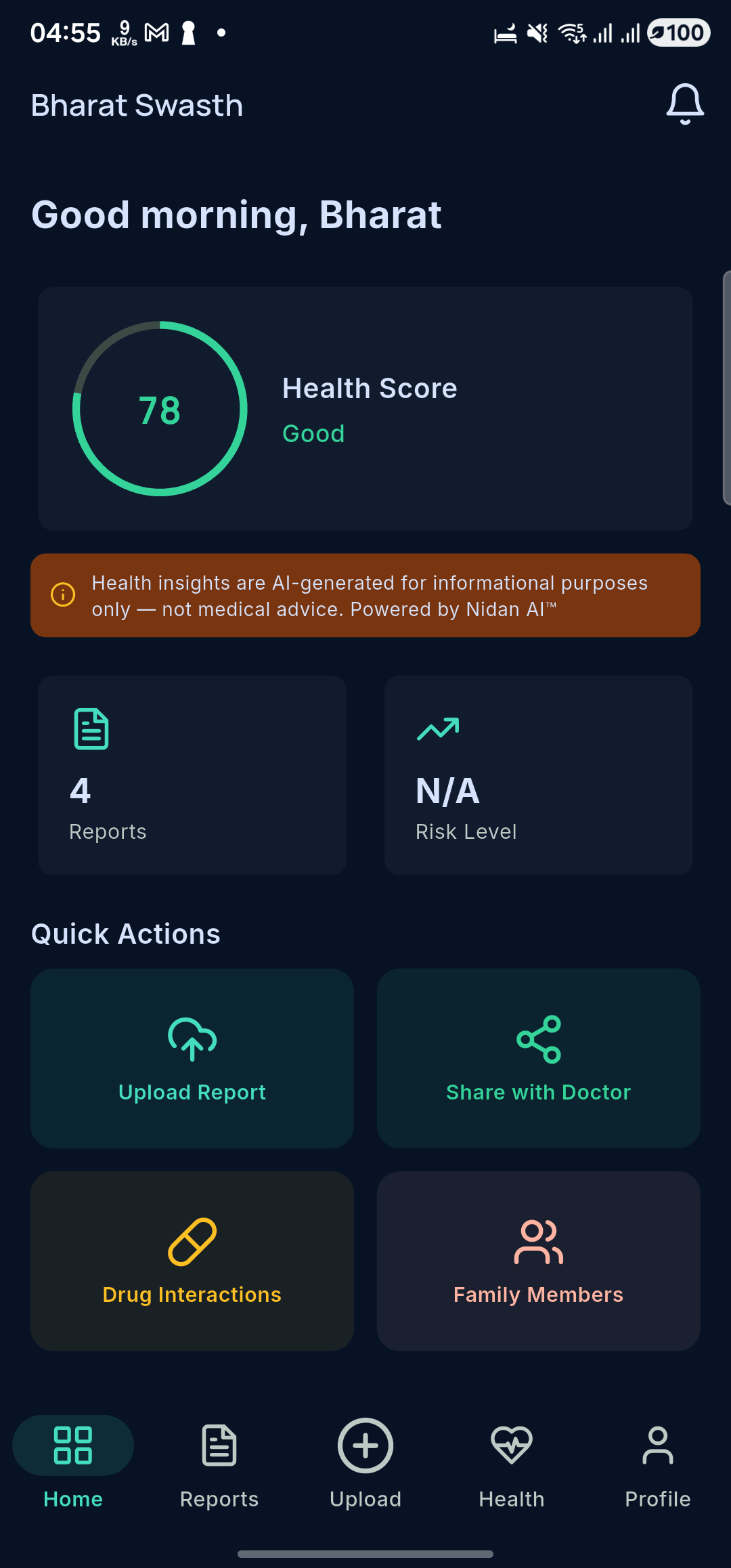Open the Risk Level card
Viewport: 731px width, 1568px height.
click(x=538, y=775)
